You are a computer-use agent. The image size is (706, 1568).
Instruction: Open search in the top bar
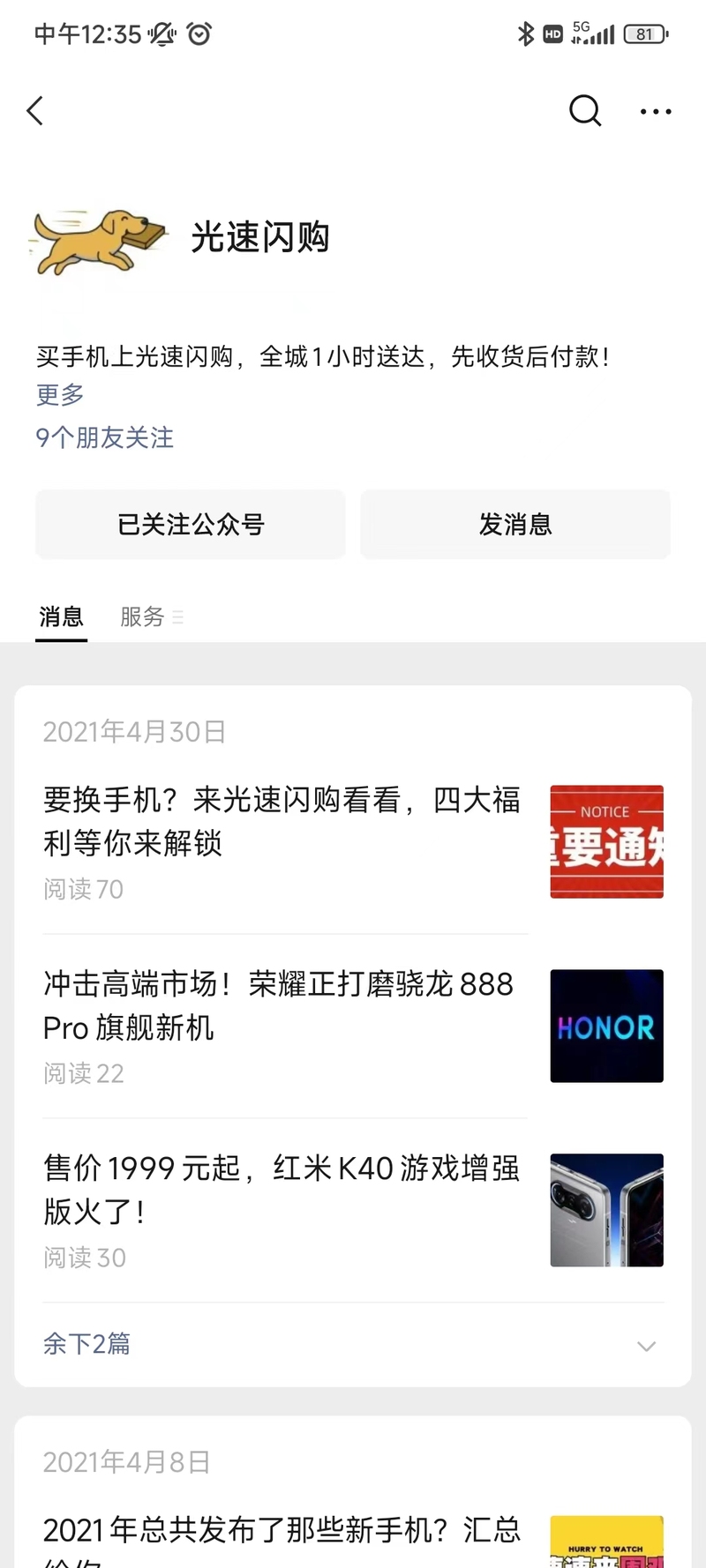click(x=584, y=111)
